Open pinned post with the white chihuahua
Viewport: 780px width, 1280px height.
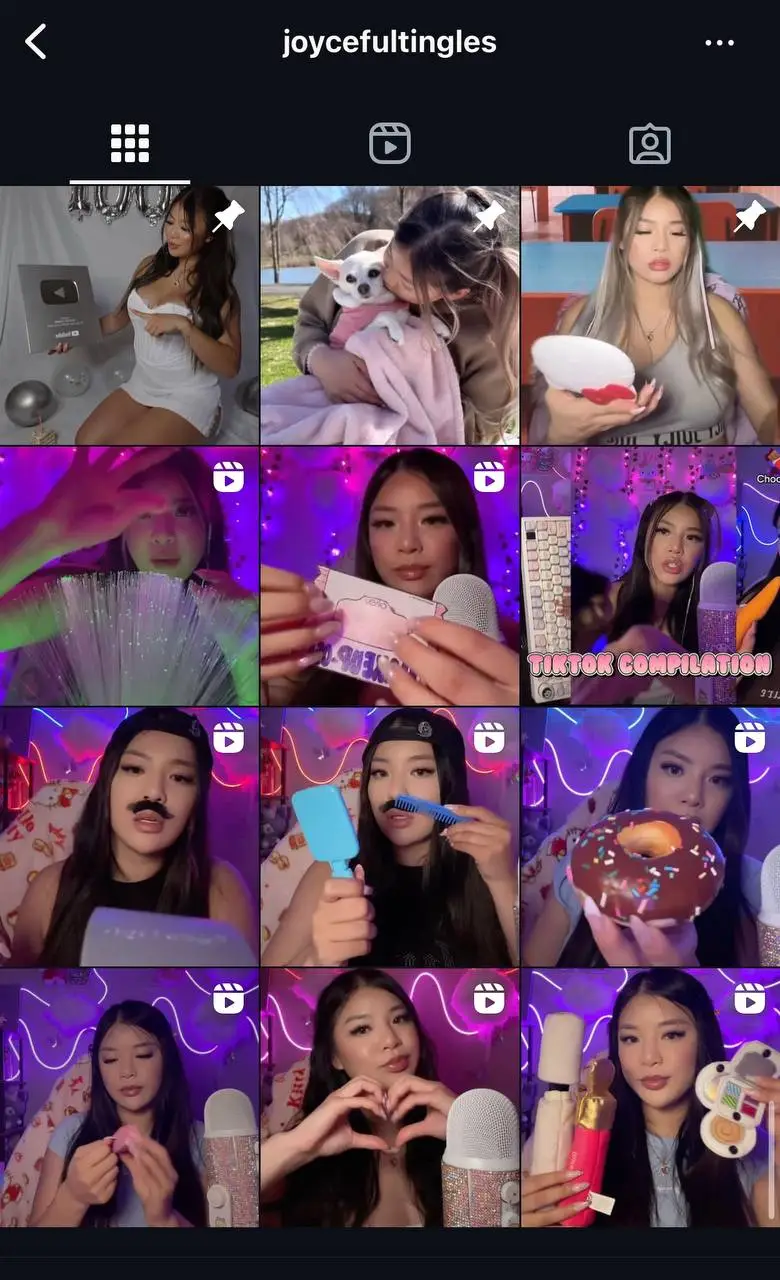tap(390, 315)
